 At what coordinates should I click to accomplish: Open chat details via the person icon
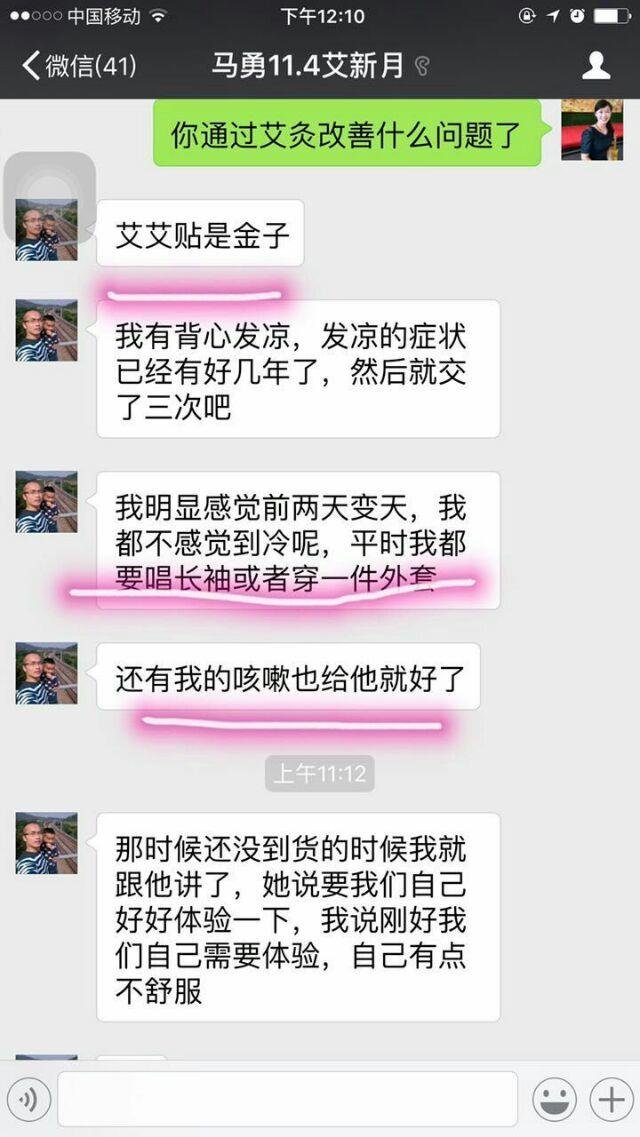[596, 66]
